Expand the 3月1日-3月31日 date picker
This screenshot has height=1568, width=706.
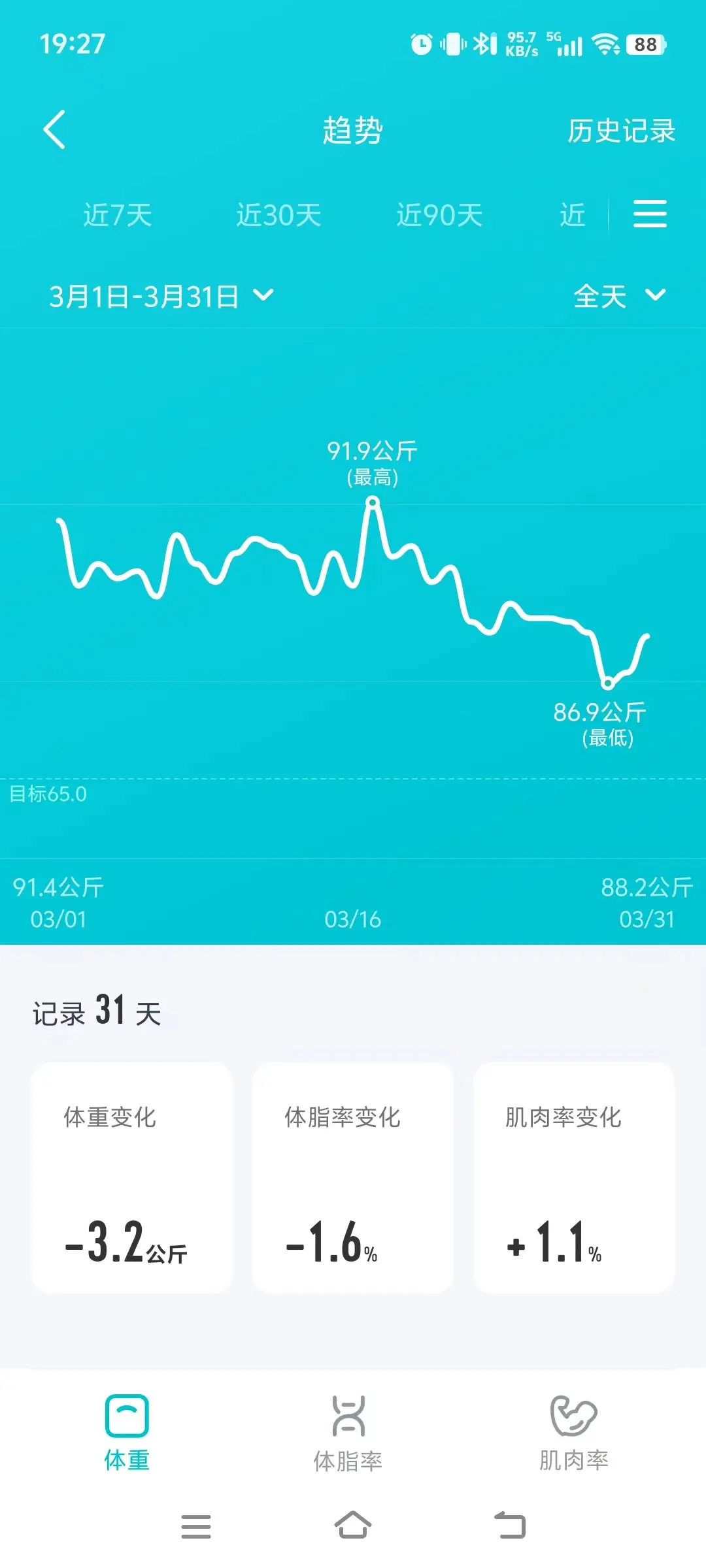coord(161,296)
